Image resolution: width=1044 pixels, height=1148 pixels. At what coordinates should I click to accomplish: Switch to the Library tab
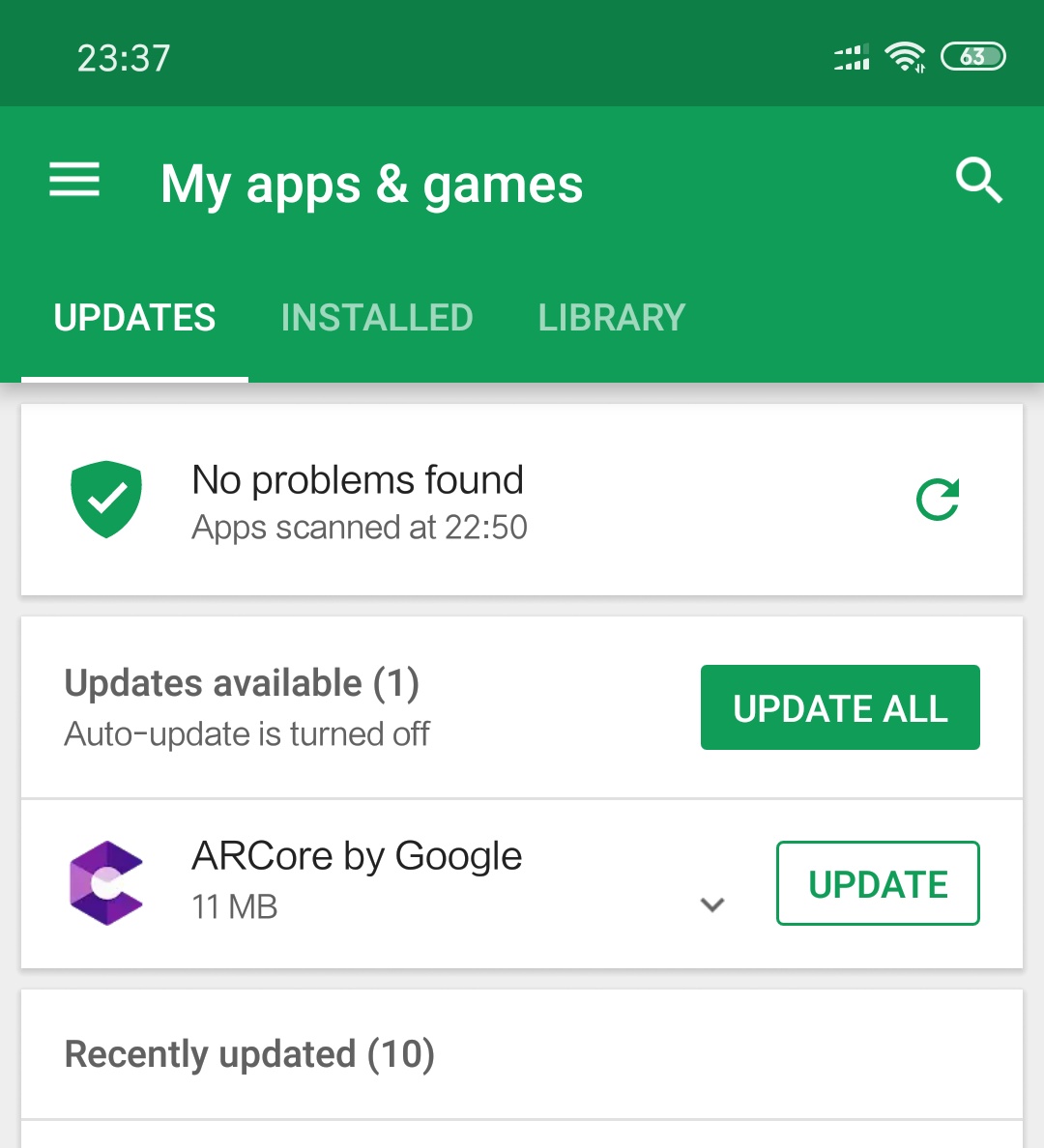click(x=612, y=318)
